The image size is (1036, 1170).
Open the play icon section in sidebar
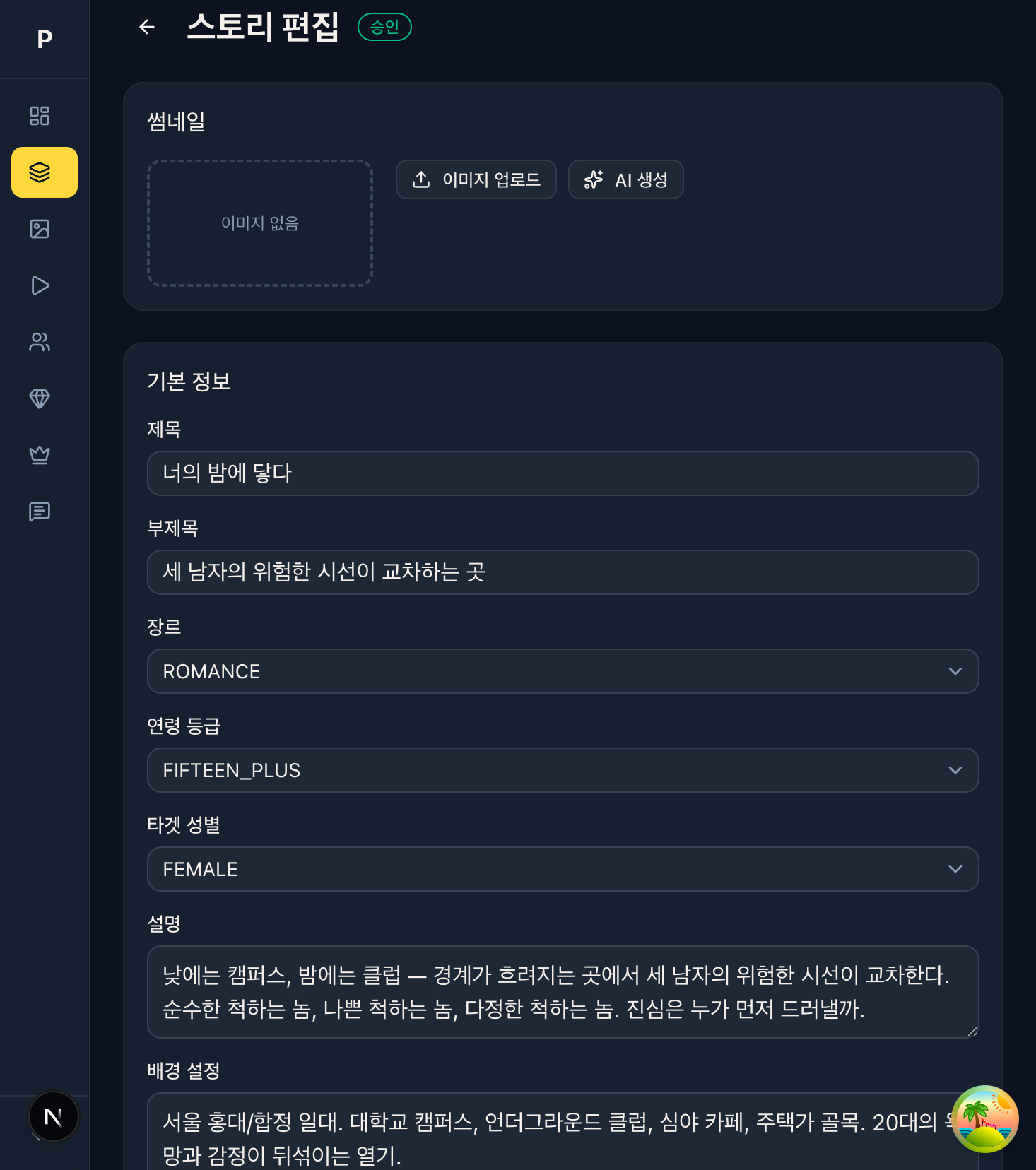pyautogui.click(x=40, y=285)
